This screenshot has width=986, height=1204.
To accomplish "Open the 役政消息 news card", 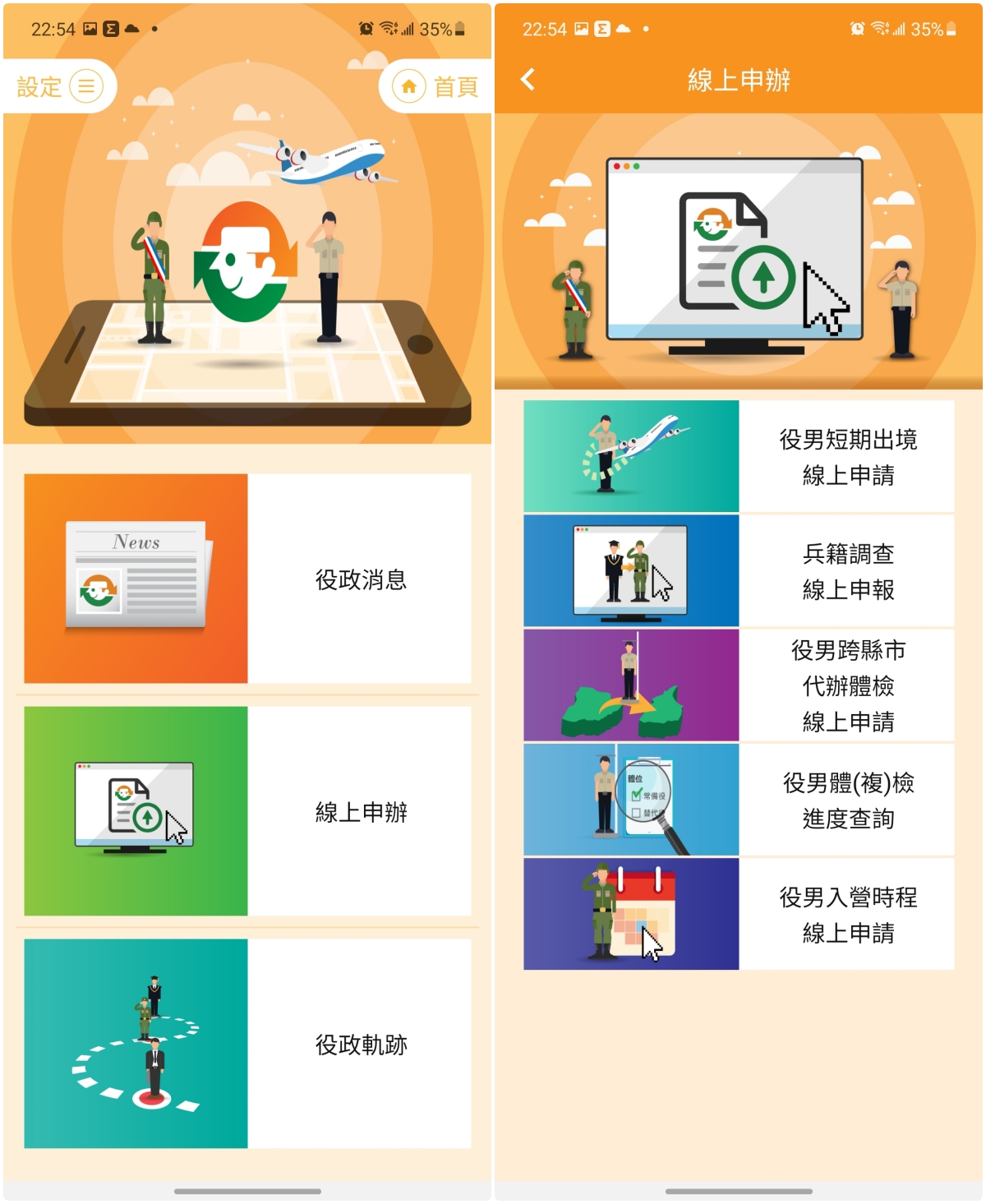I will click(247, 579).
